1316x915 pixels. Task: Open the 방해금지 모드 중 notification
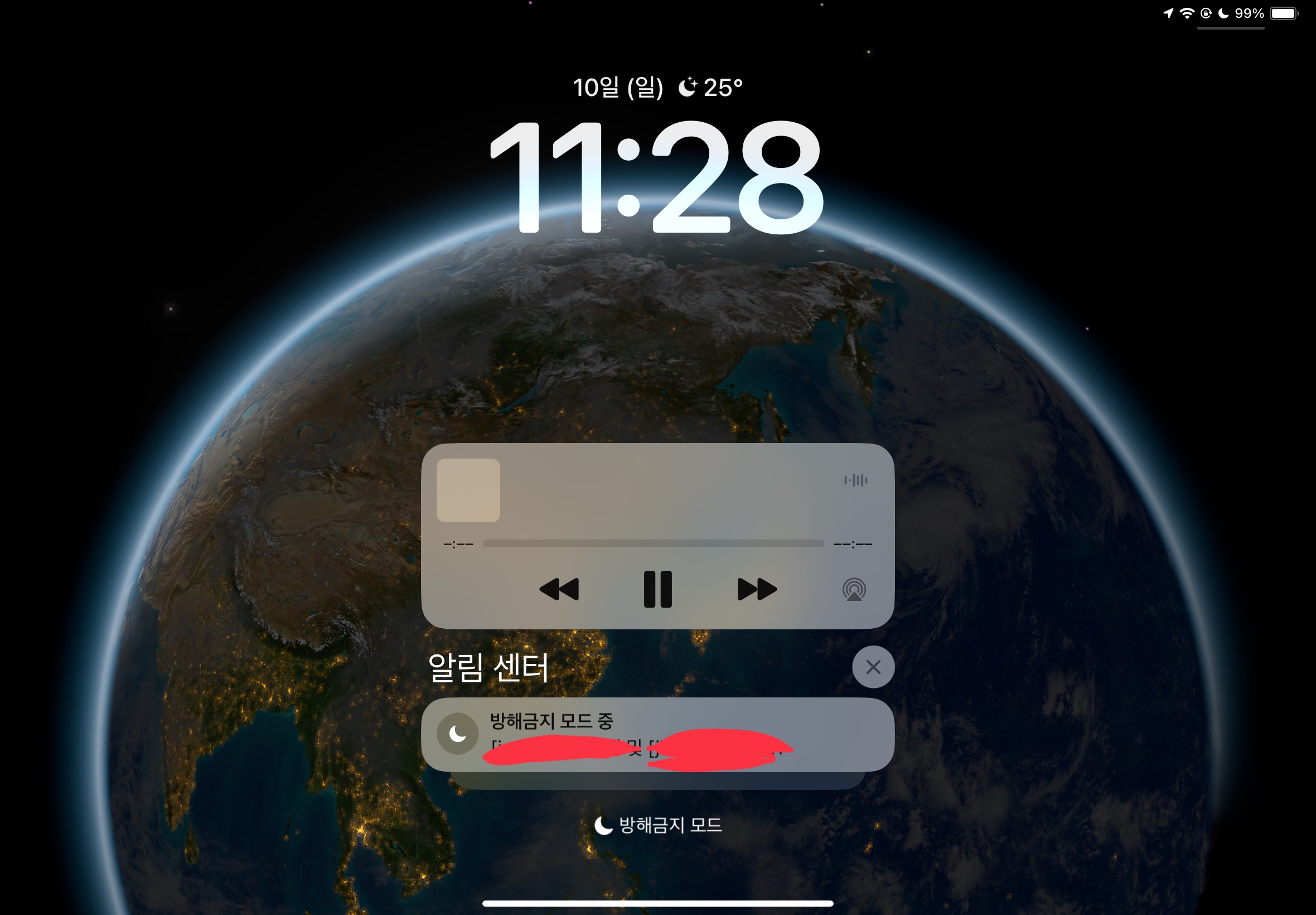coord(657,734)
